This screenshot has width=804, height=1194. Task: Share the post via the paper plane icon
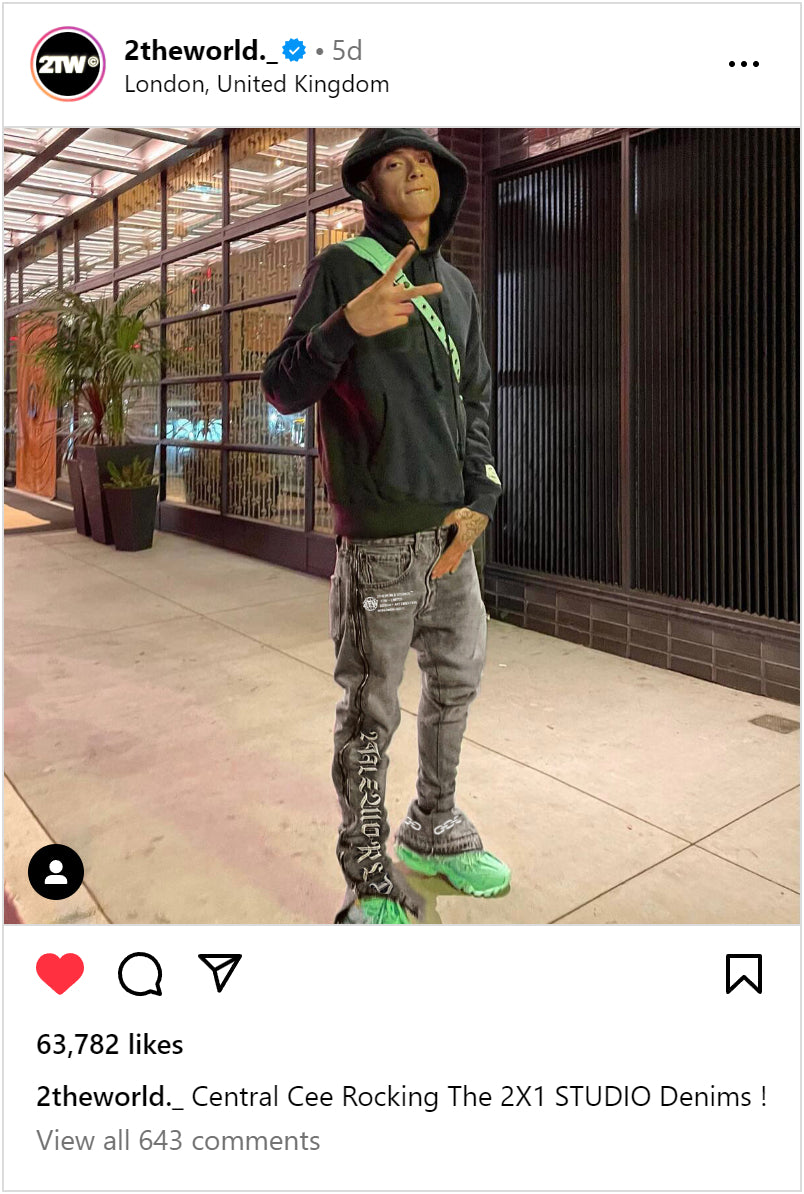coord(219,973)
